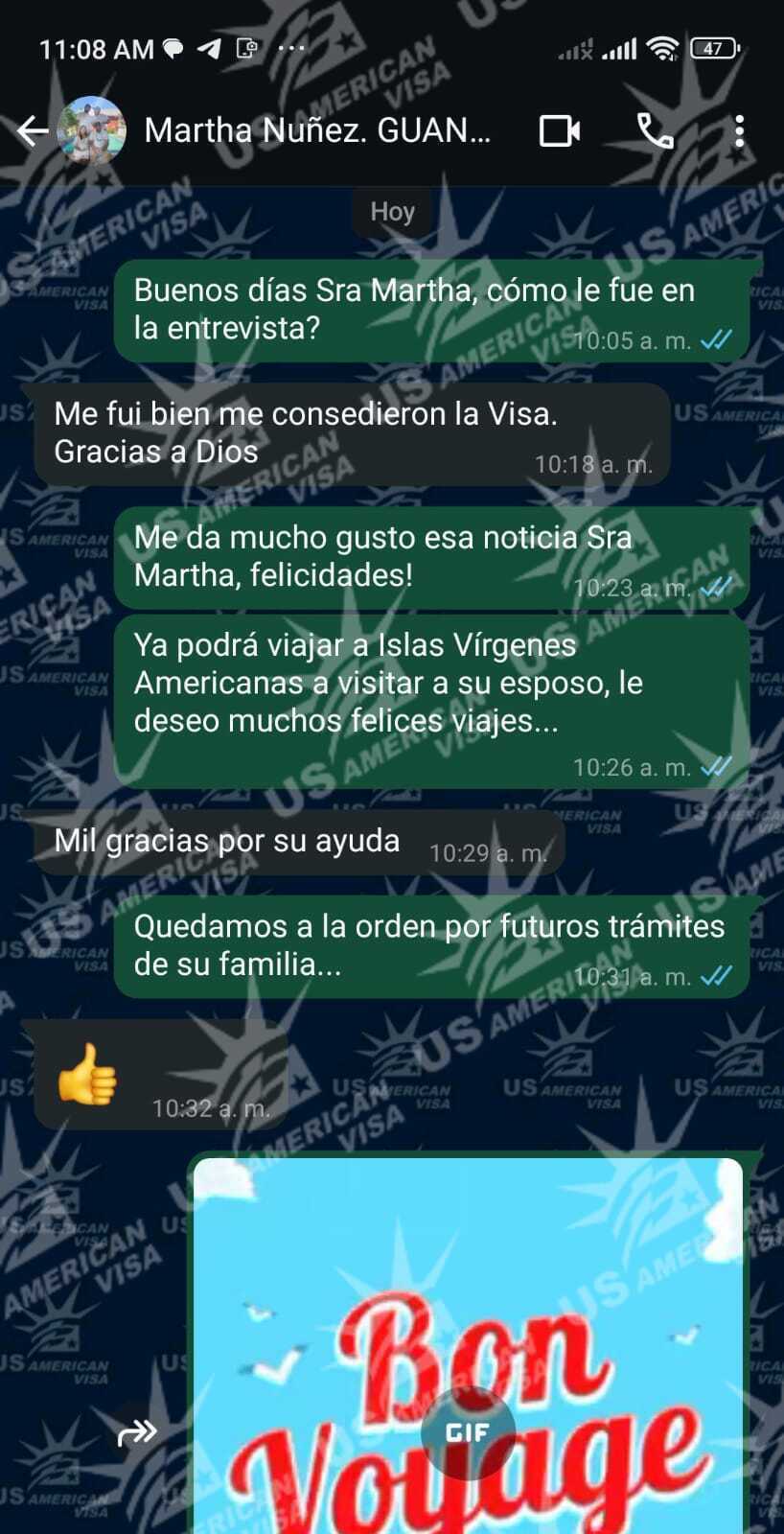The image size is (784, 1534).
Task: Start a video call with Martha
Action: pos(559,131)
